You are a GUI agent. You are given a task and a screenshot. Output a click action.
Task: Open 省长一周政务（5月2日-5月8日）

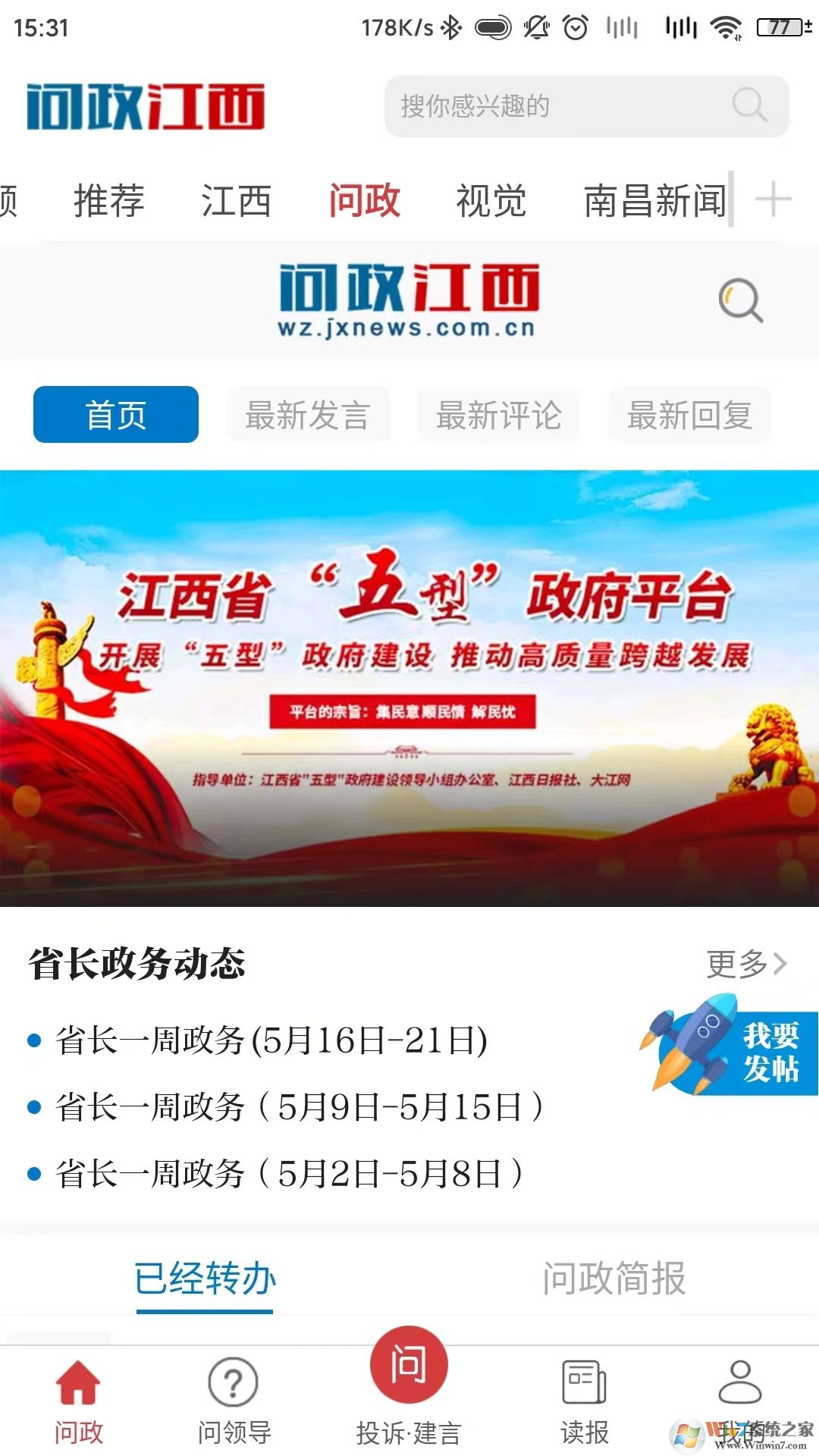(288, 1174)
